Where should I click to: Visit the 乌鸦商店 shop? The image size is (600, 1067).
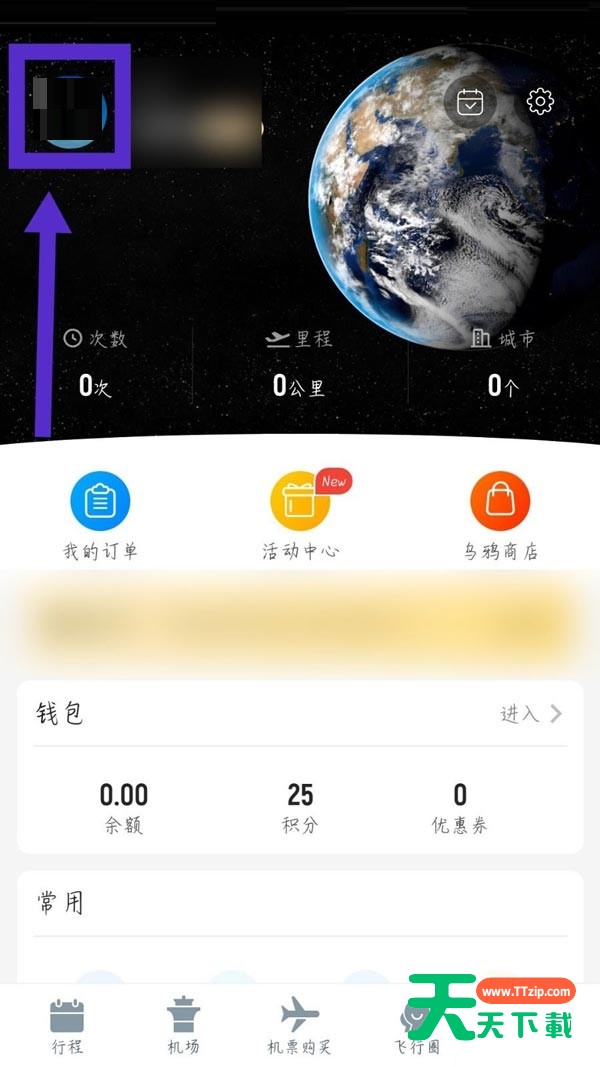click(x=500, y=515)
